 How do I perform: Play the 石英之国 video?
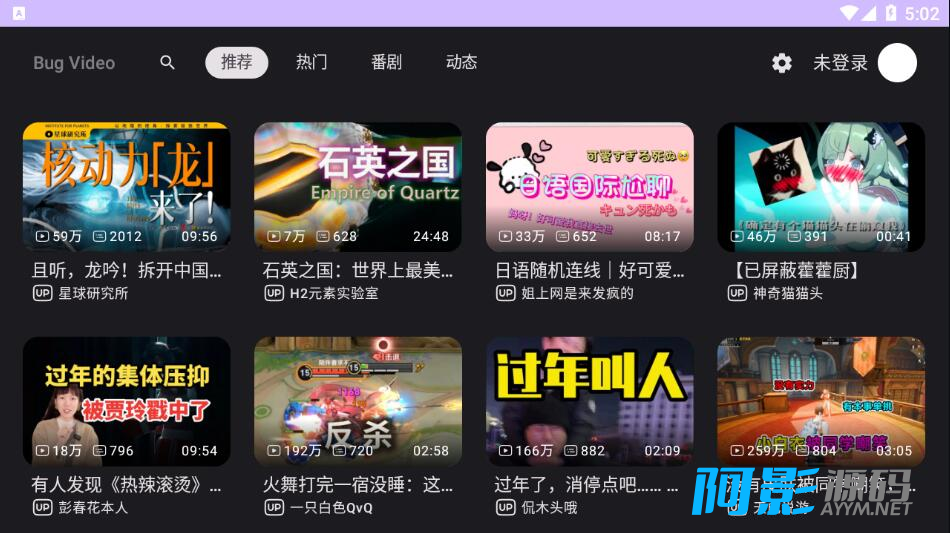358,187
